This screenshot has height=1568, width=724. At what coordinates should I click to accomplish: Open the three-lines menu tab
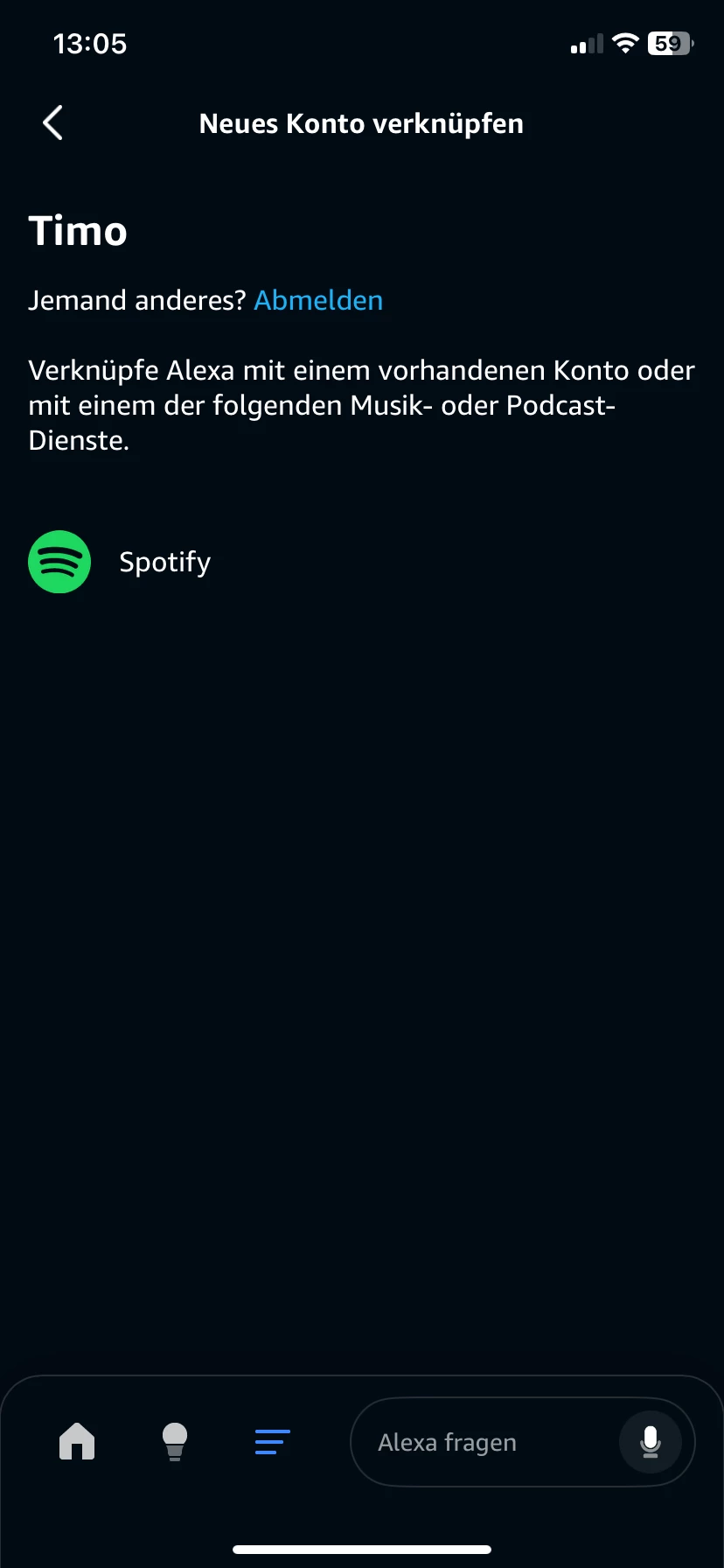[272, 1441]
